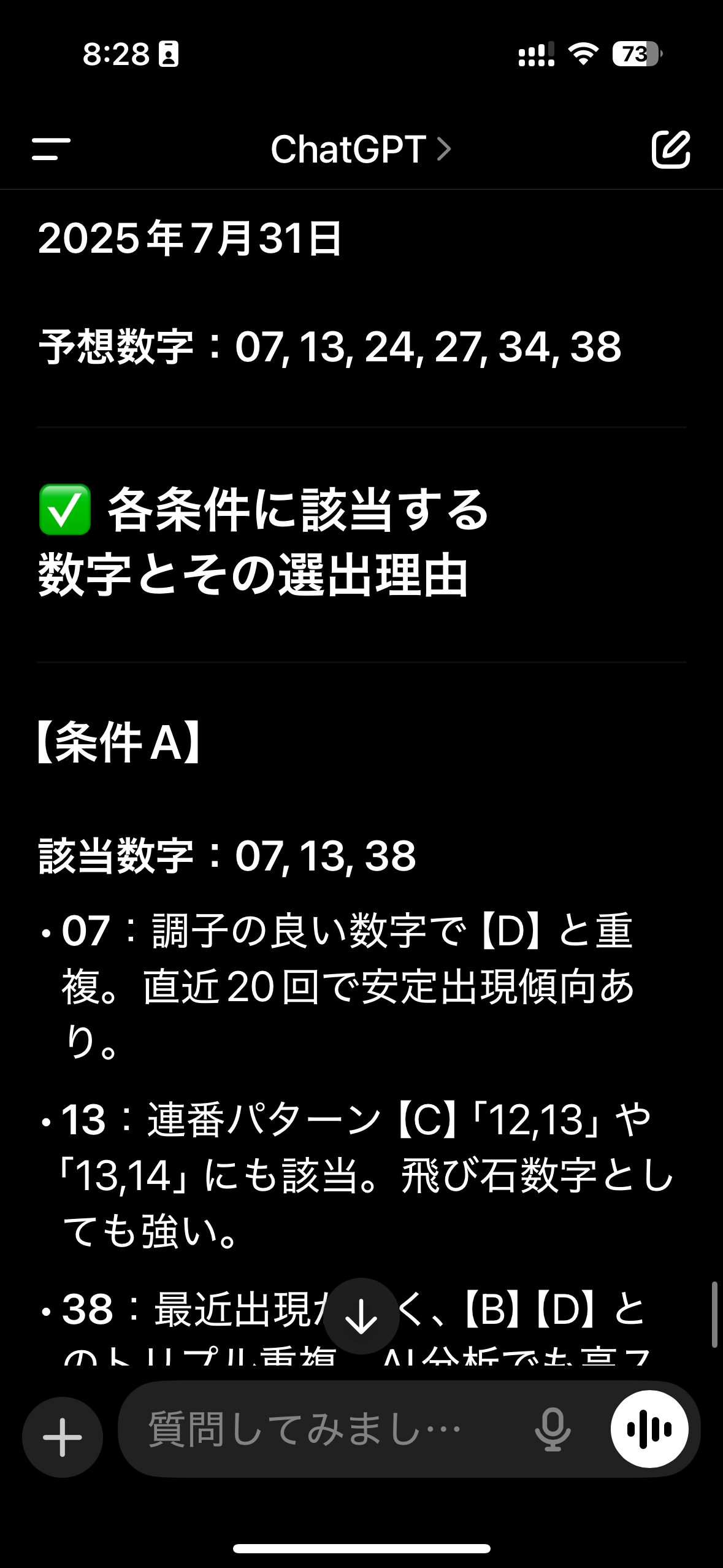Focus the message input field
The width and height of the screenshot is (723, 1568).
point(325,1430)
